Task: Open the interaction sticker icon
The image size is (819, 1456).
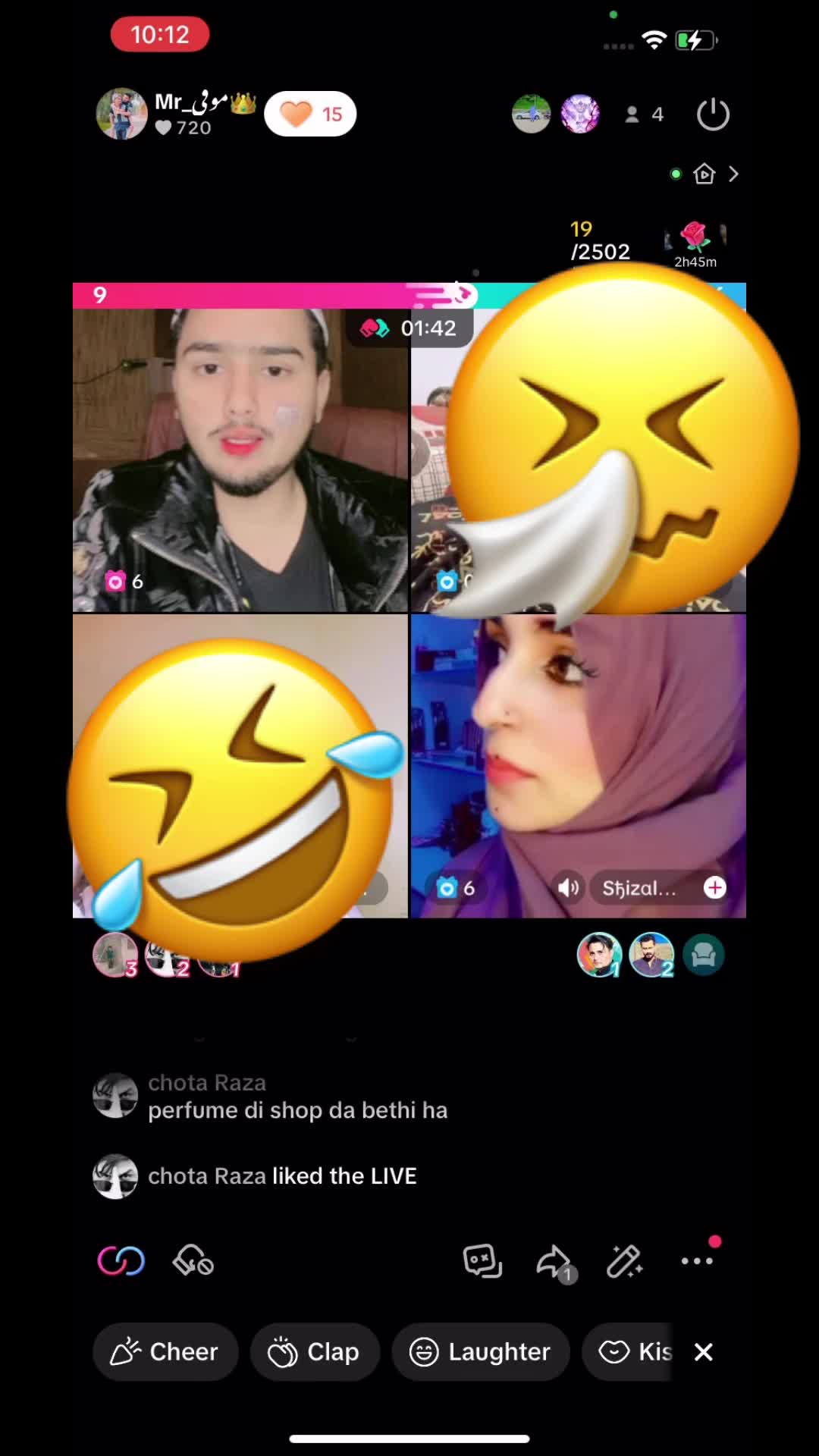Action: [482, 1261]
